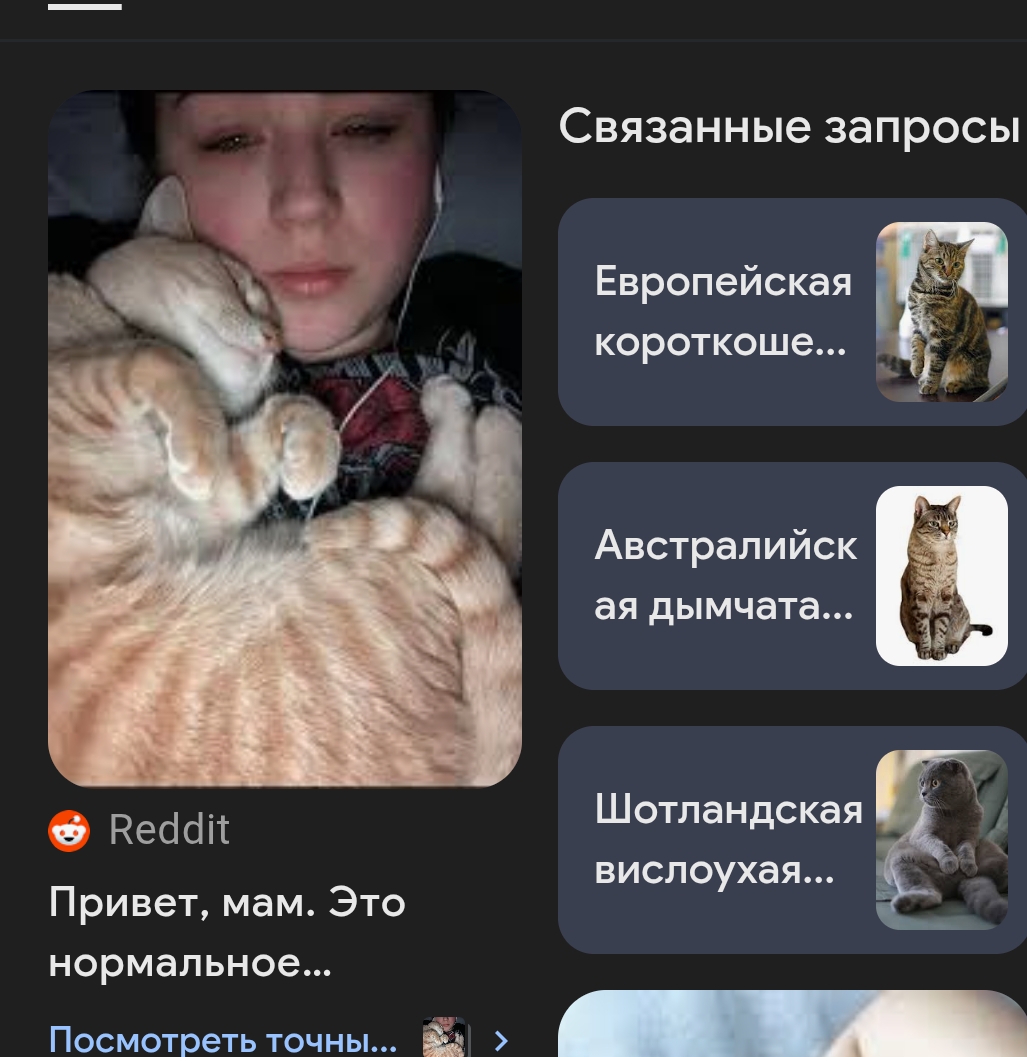
Task: Open the Европейская короткоше… related search
Action: 792,312
